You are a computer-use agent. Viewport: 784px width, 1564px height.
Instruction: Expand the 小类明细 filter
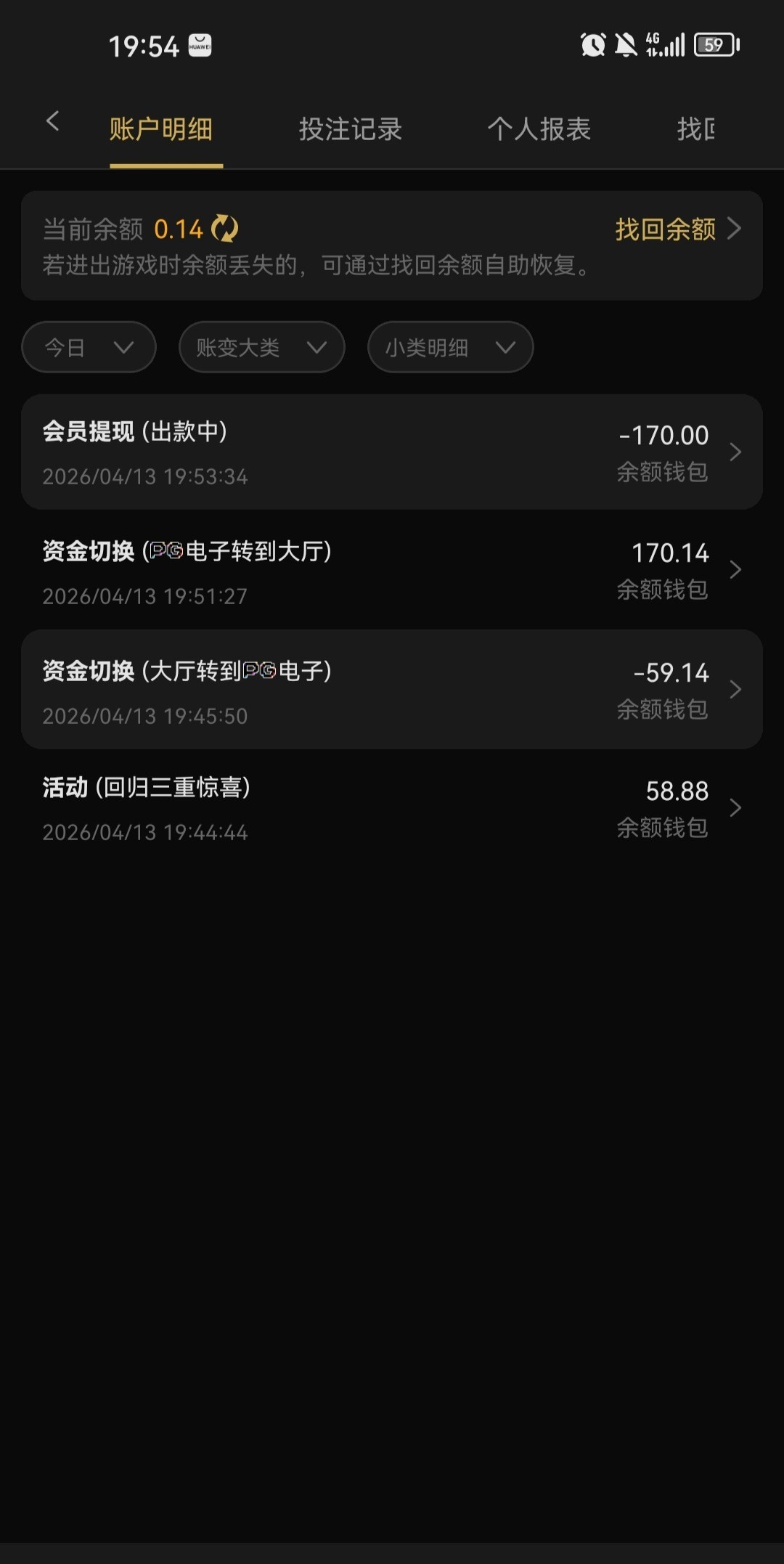coord(450,348)
